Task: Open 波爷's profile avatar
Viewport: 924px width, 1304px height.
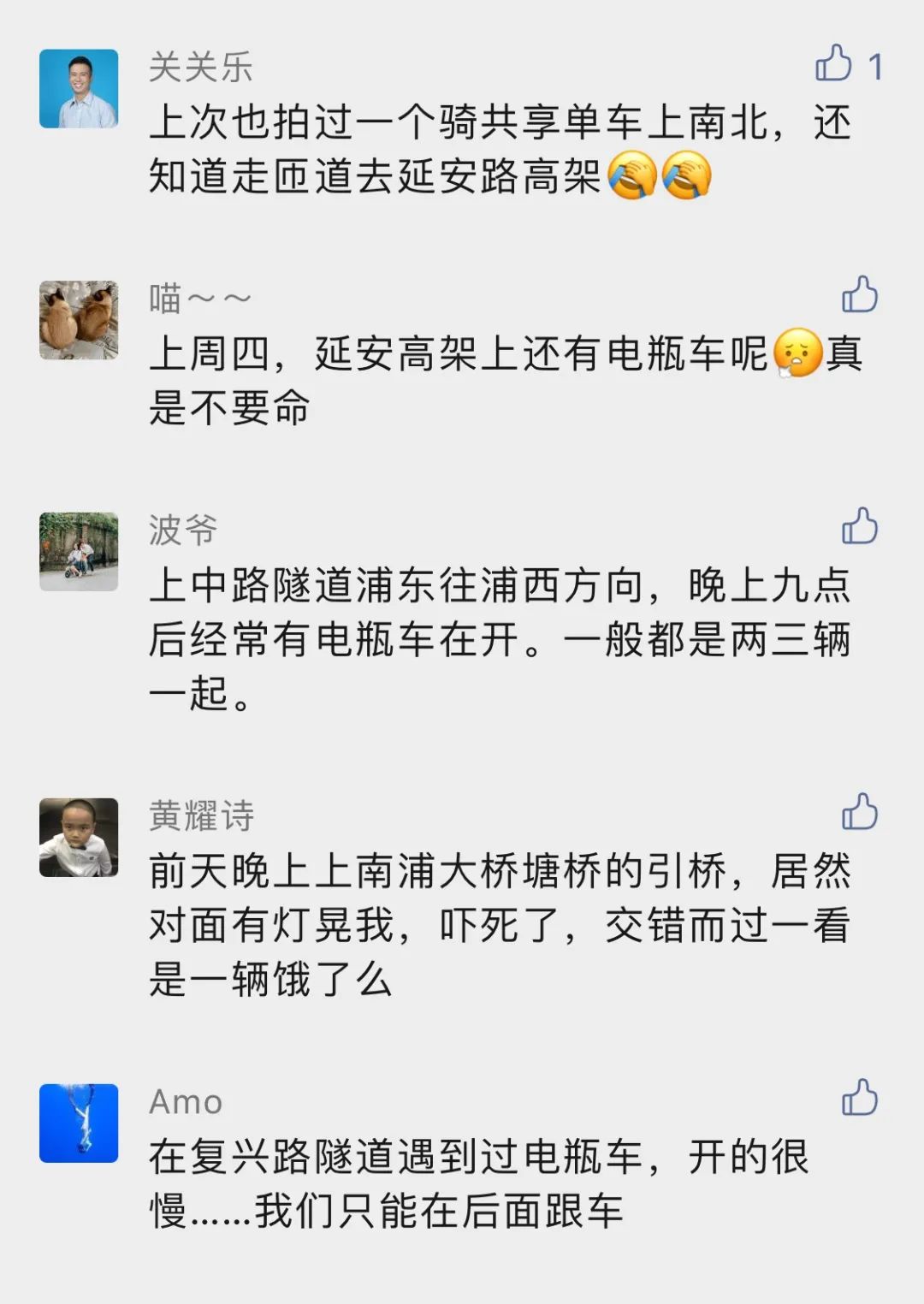Action: coord(79,552)
